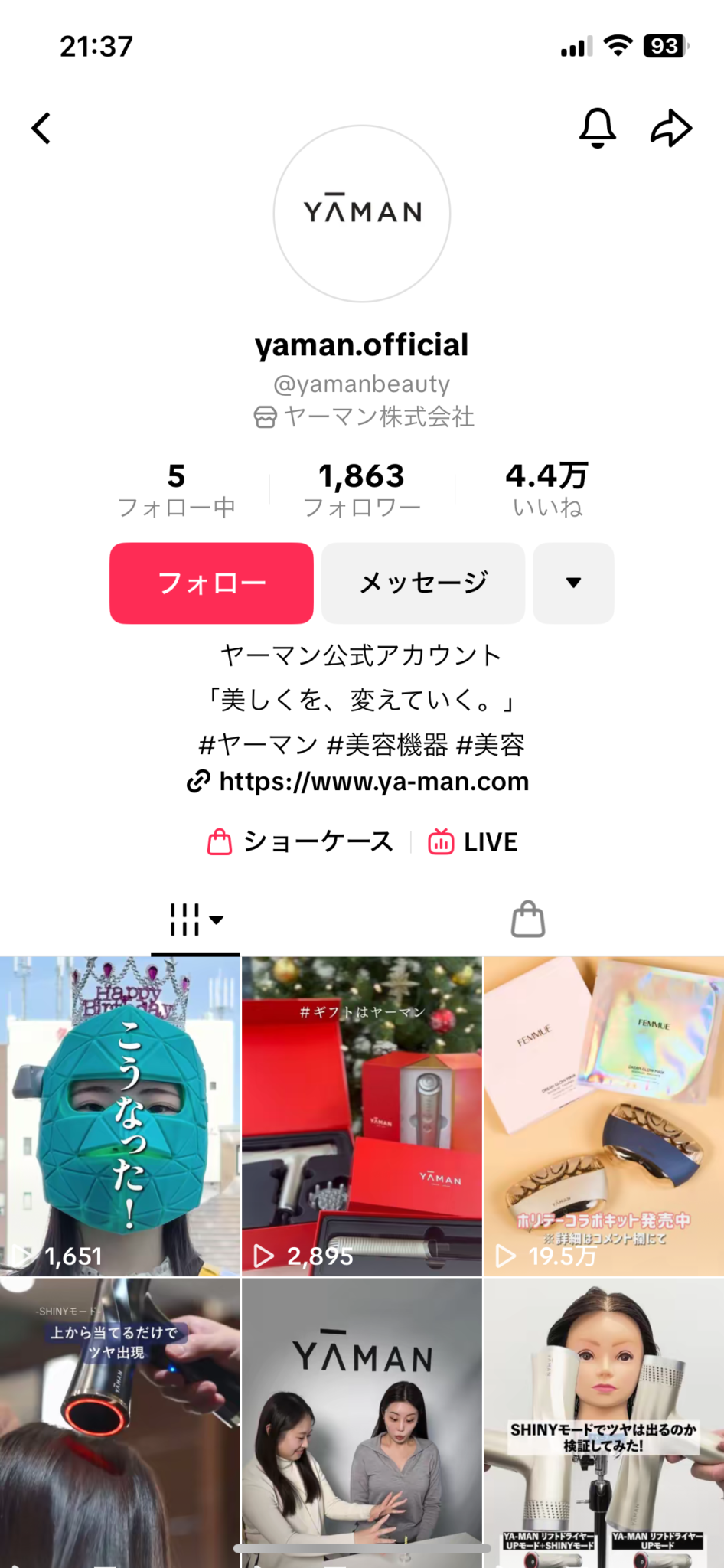Tap the red フォロー button

click(x=211, y=583)
